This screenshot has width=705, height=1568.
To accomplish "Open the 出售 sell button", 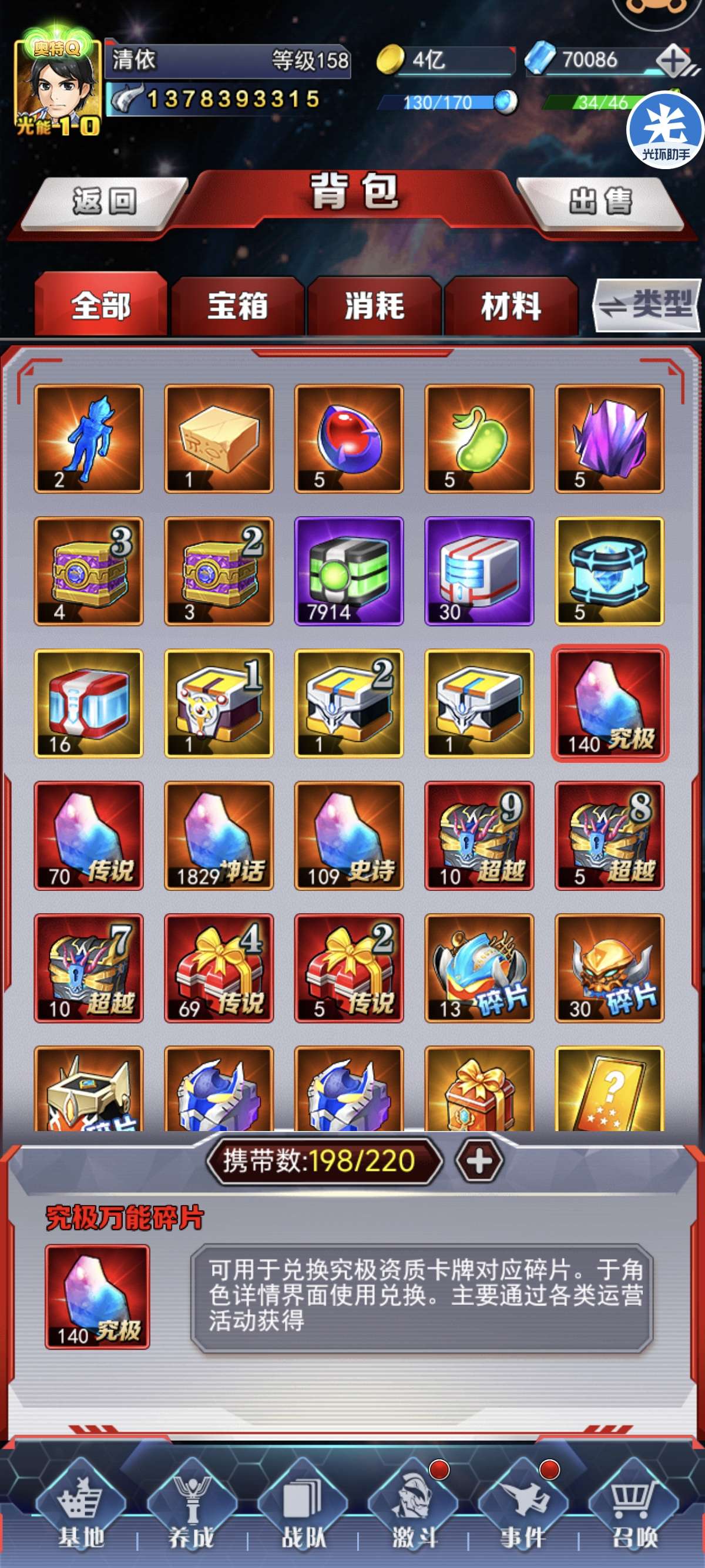I will coord(600,202).
